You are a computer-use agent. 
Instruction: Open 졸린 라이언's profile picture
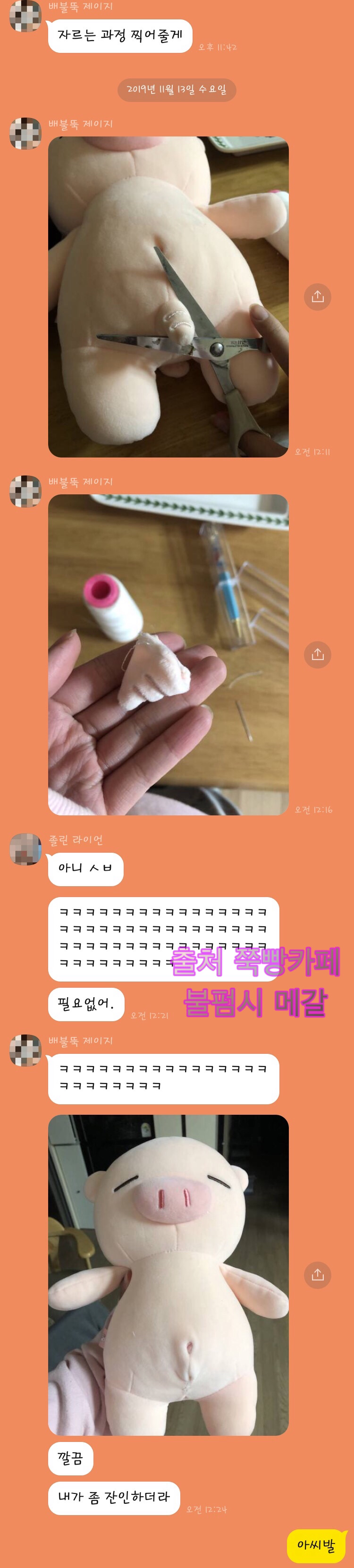point(25,848)
